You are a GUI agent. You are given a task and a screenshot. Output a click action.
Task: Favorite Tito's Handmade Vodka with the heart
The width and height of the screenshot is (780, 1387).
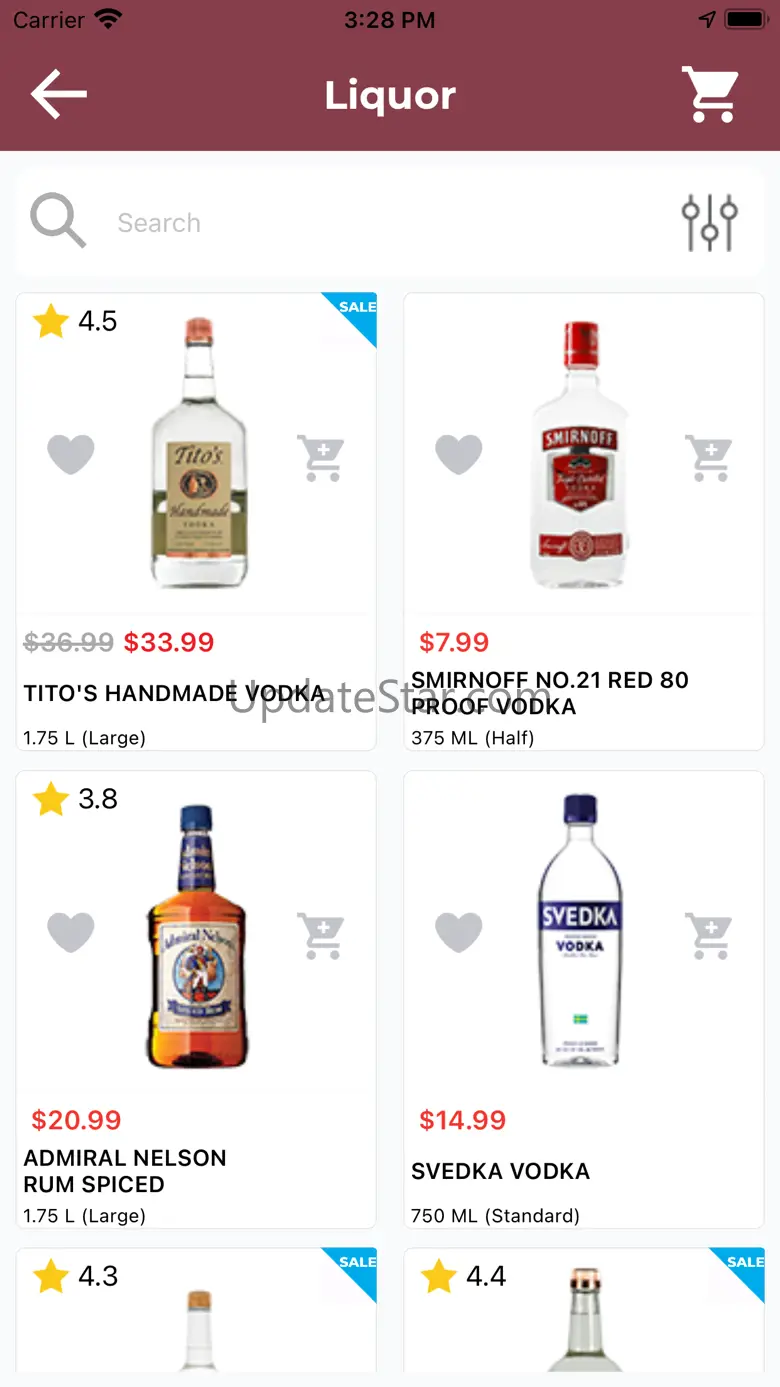(71, 455)
